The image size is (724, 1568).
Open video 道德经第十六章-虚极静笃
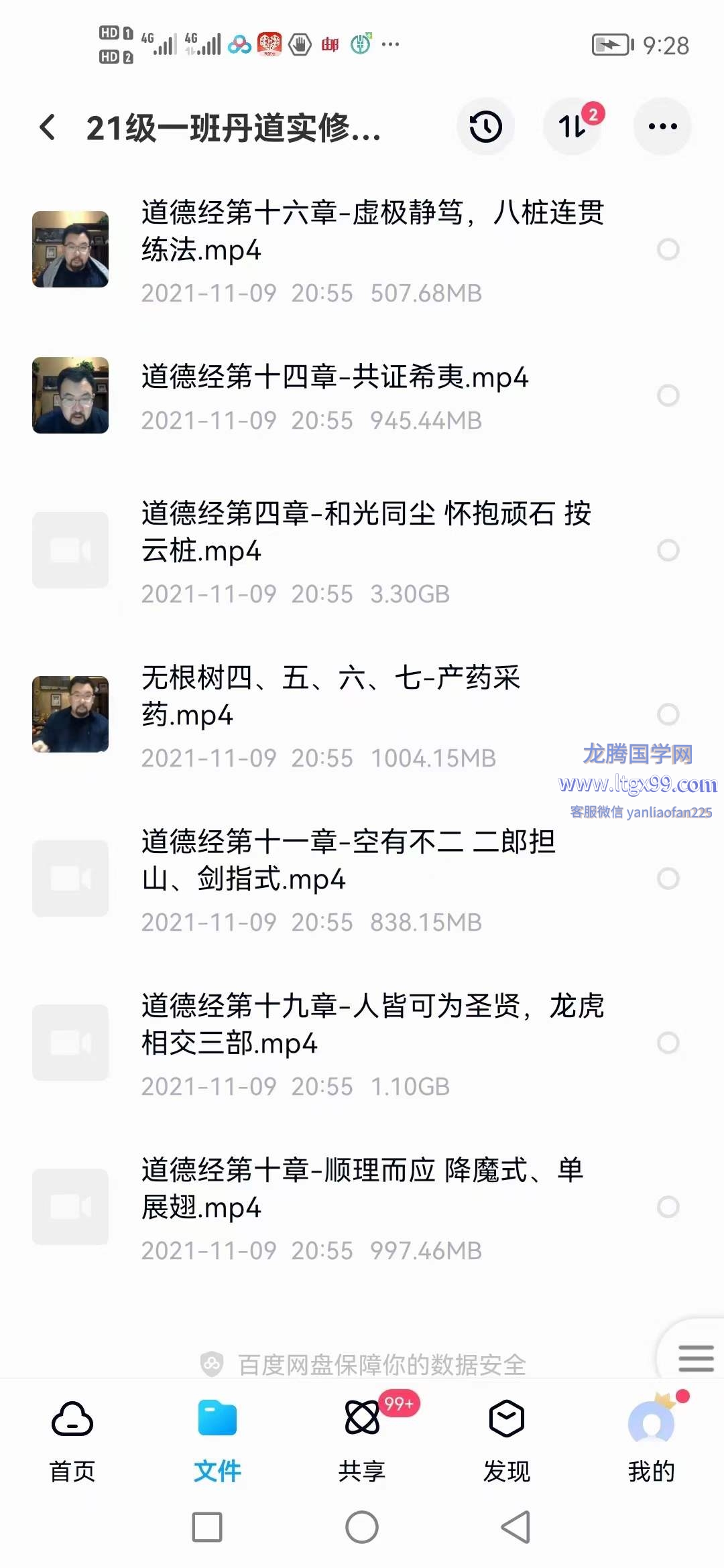tap(372, 231)
